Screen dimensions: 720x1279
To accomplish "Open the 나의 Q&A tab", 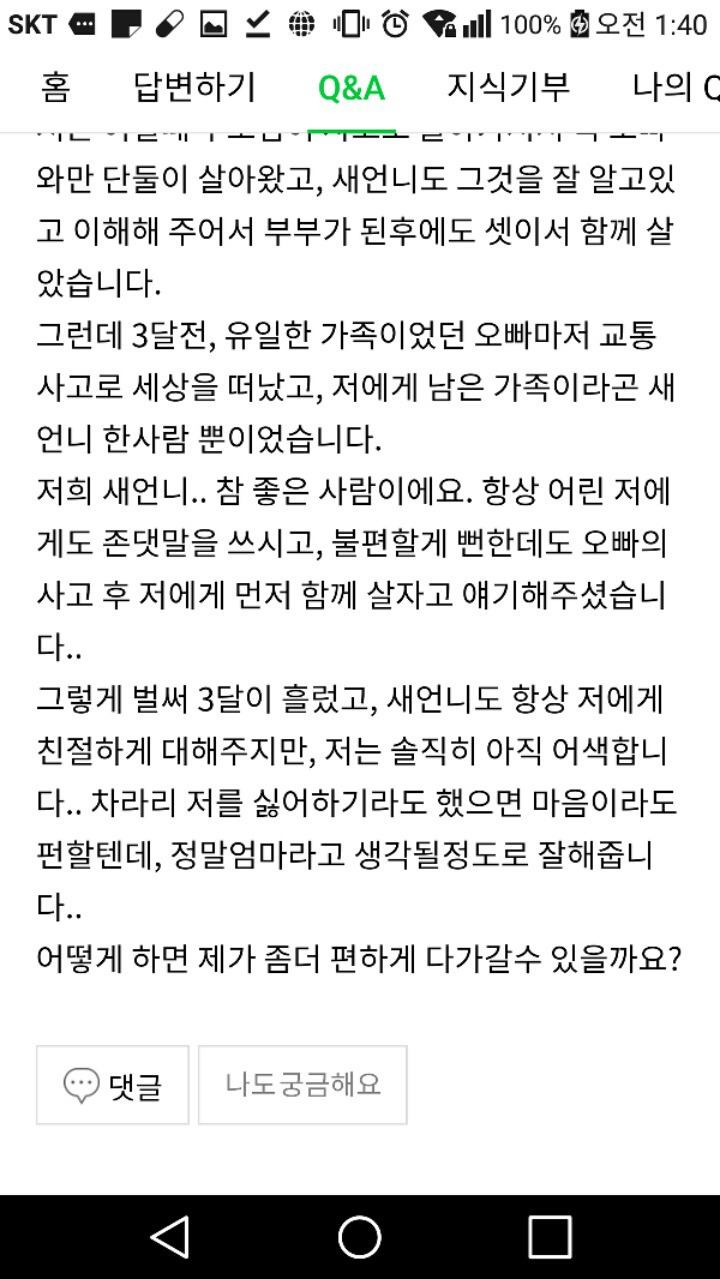I will [676, 88].
